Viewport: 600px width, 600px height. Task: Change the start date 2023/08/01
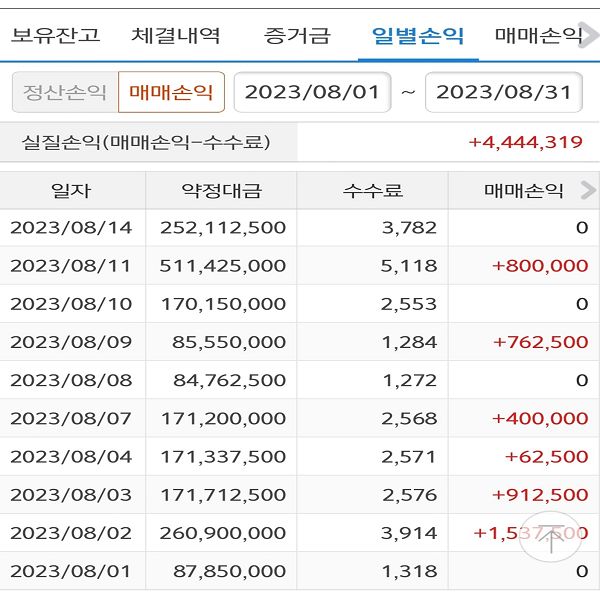pos(312,92)
